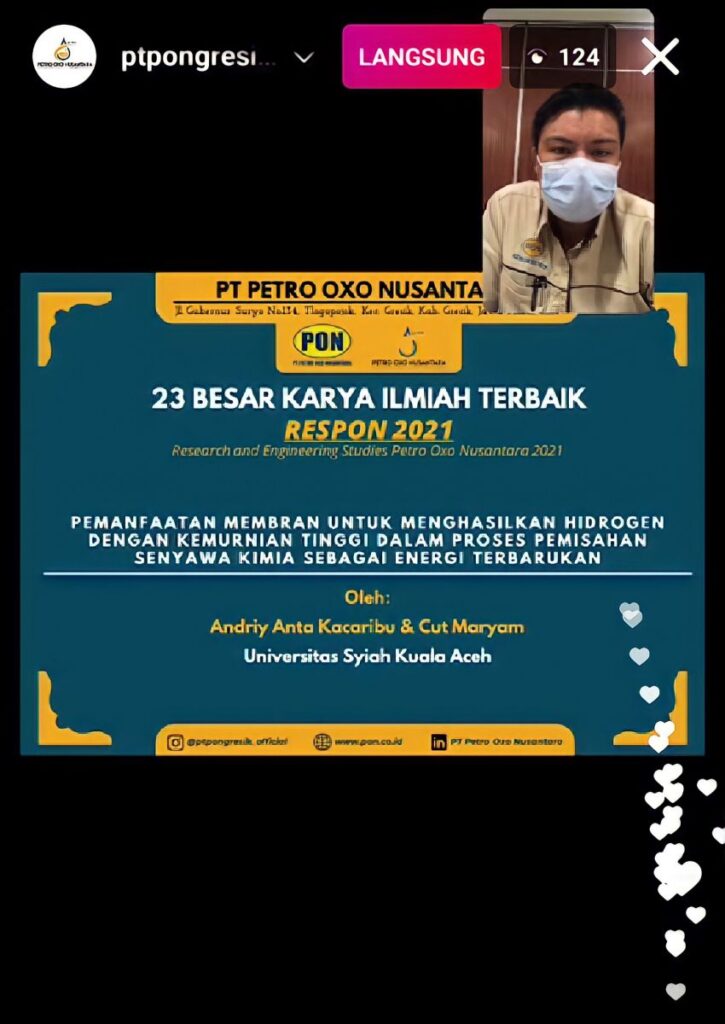
Task: Expand the ptpongresik account dropdown
Action: pos(304,58)
